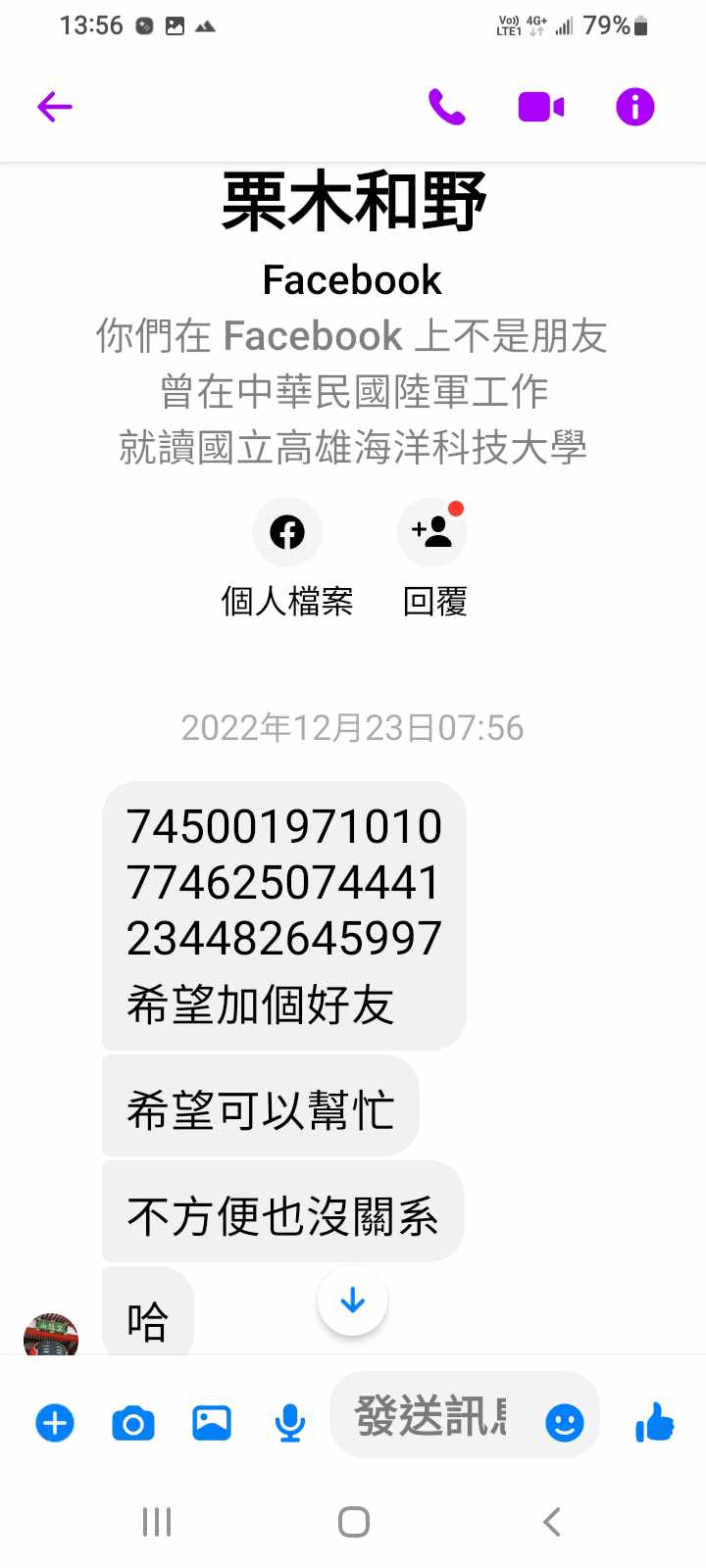Start a voice call with 栗木和野
Screen dimensions: 706x1568
click(447, 106)
